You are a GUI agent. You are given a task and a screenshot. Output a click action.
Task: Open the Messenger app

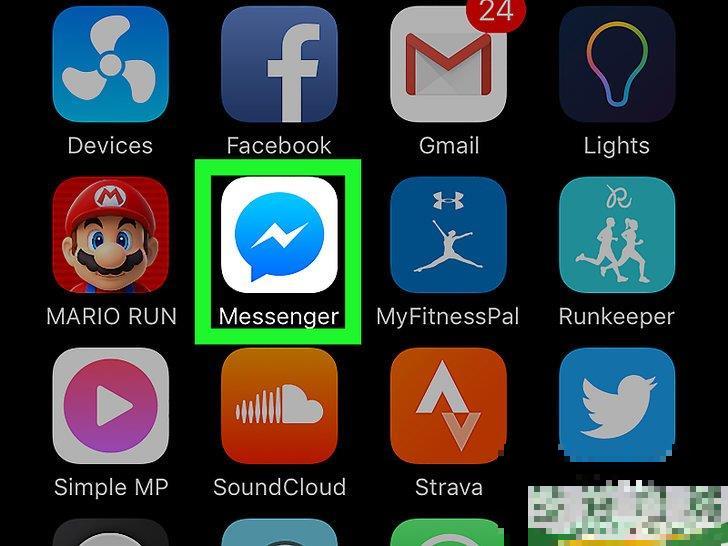coord(278,235)
